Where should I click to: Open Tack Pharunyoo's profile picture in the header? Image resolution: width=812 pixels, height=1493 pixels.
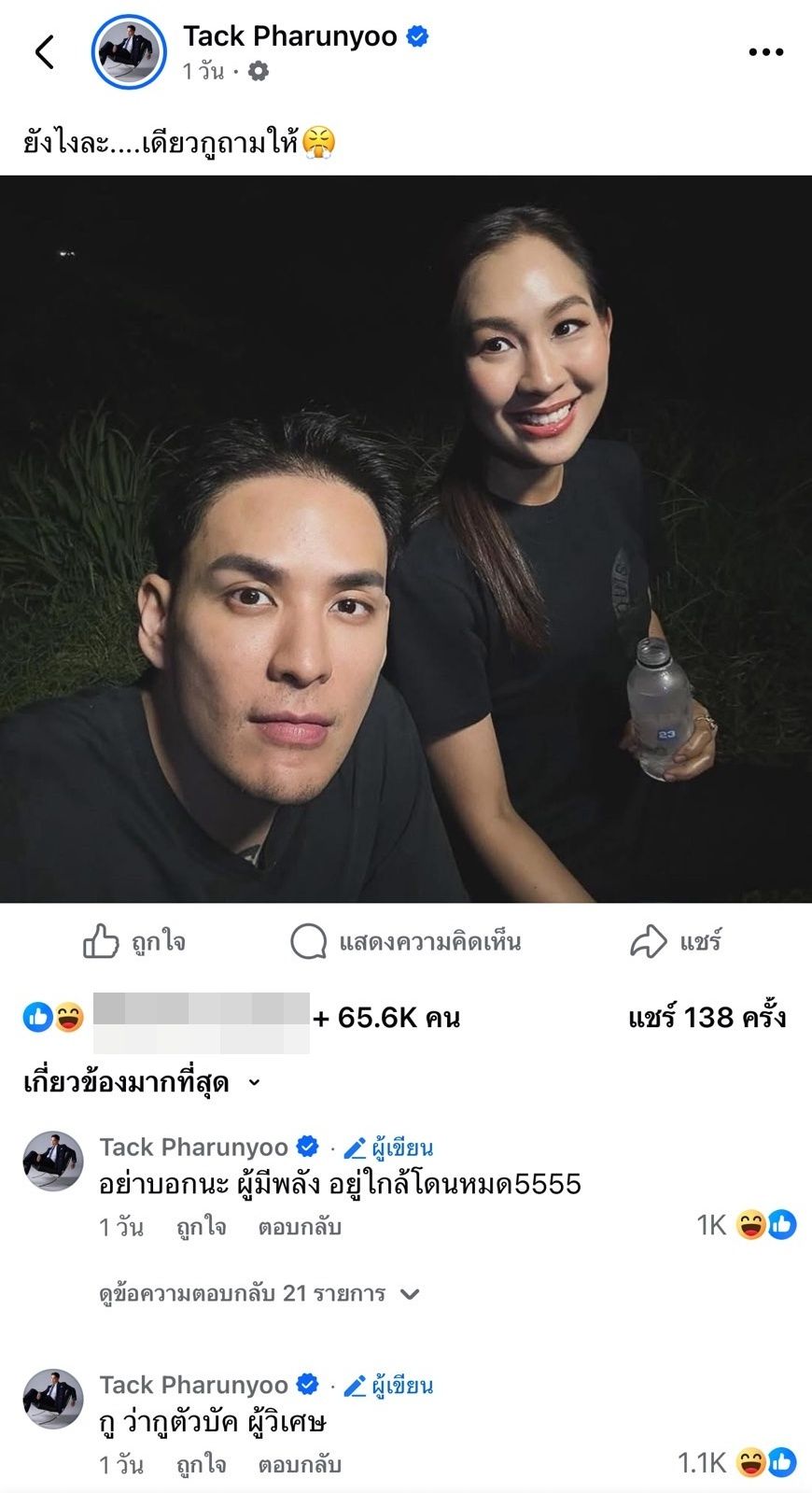point(128,52)
